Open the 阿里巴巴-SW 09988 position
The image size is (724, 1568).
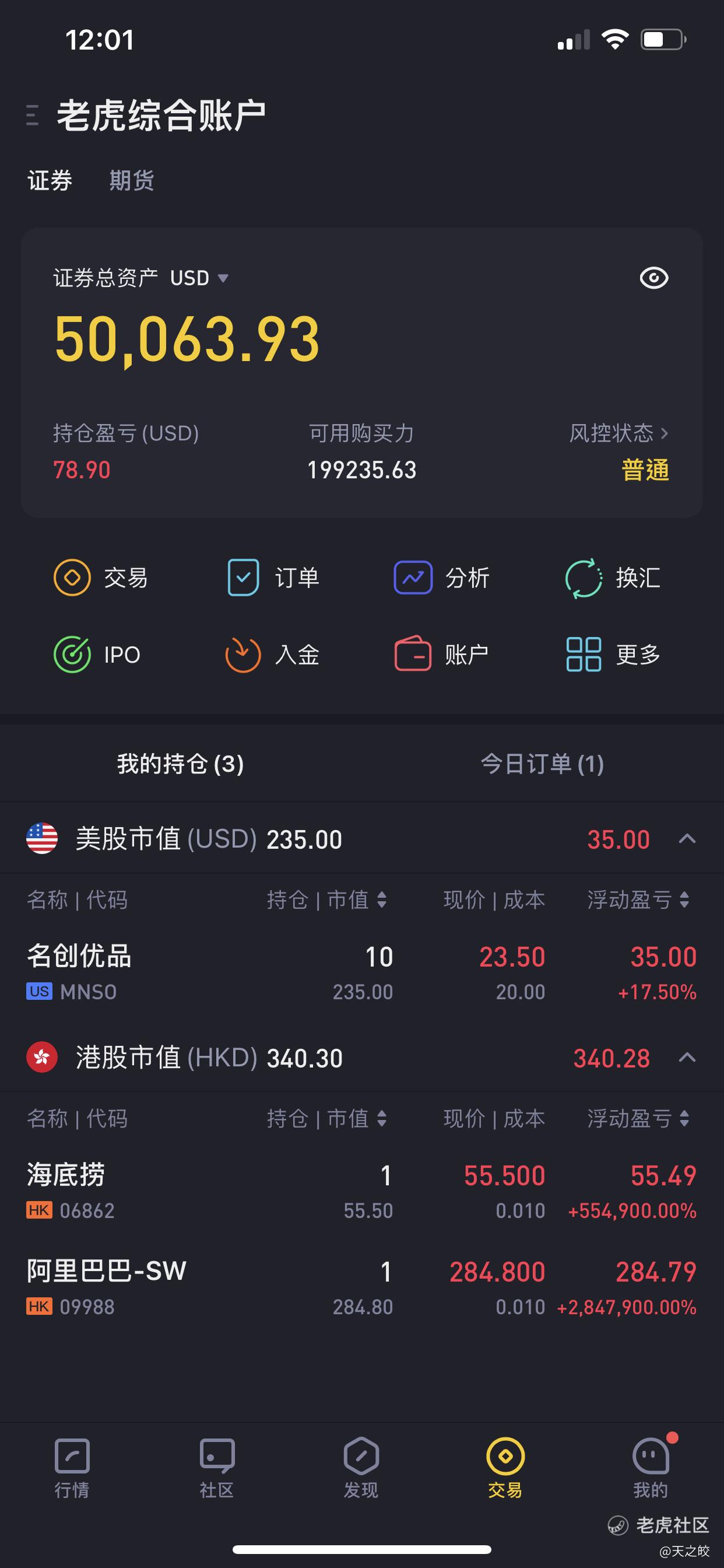click(x=362, y=1287)
